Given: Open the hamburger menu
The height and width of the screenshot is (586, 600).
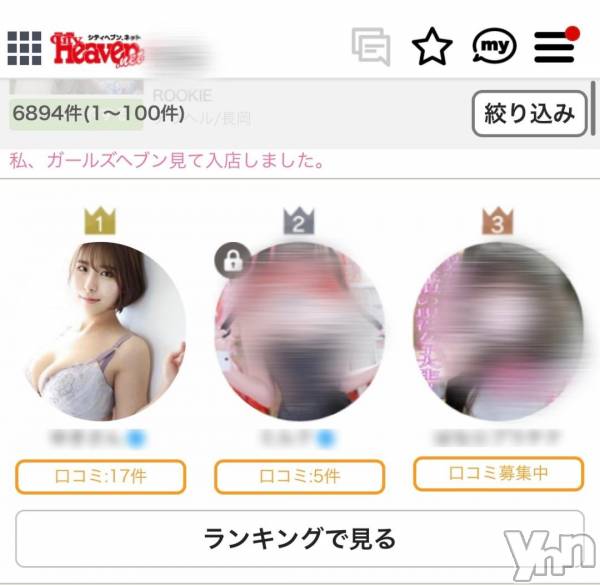Looking at the screenshot, I should (x=554, y=46).
